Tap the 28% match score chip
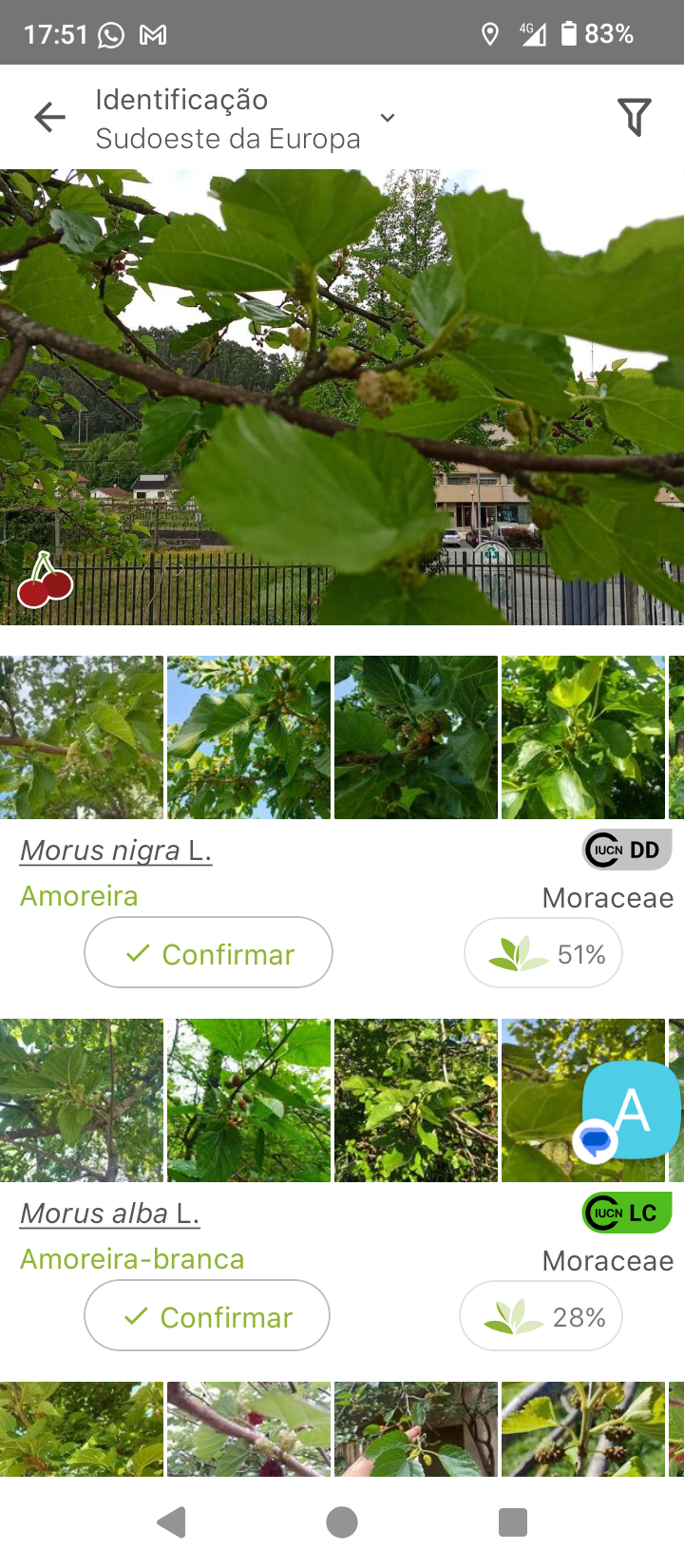Screen dimensions: 684x1568 [x=541, y=1316]
